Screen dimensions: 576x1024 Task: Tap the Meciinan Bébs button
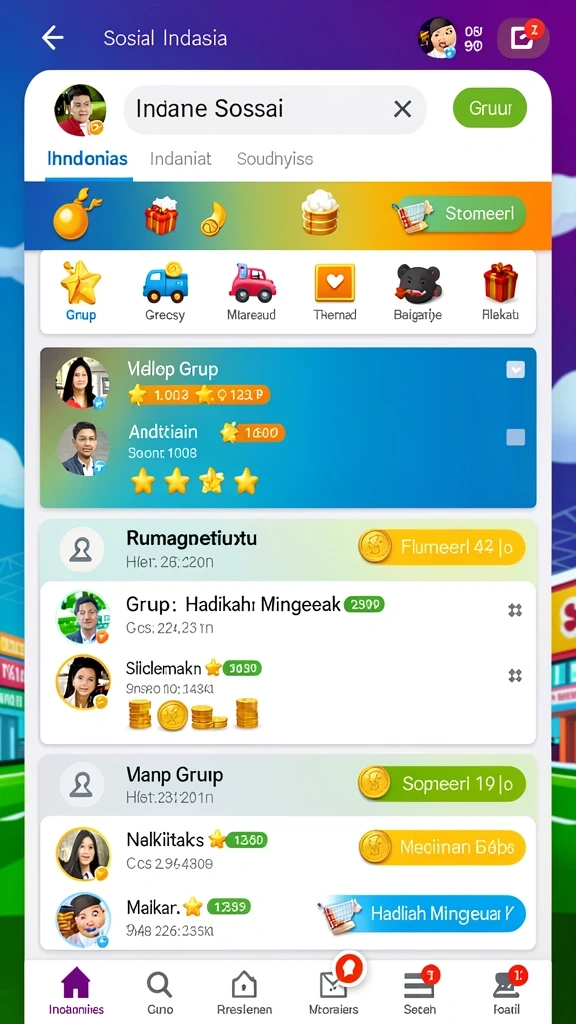point(442,847)
